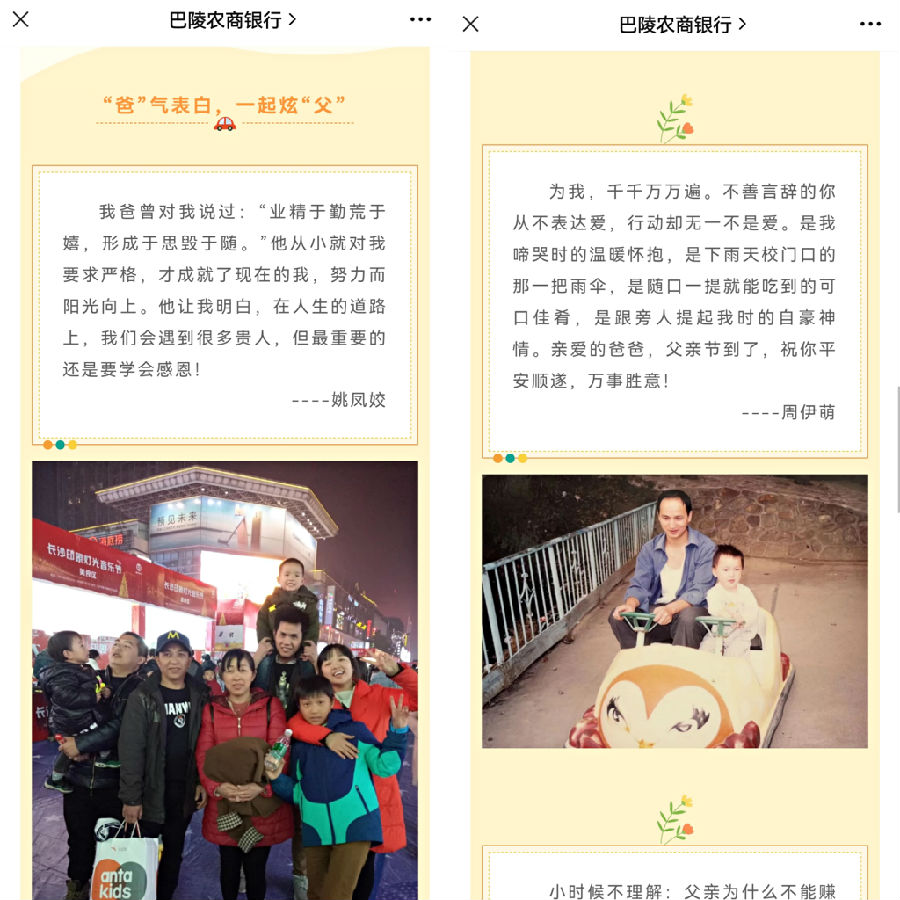
Task: Open 巴陵农商银行 account above 姚凤姣's message
Action: (x=232, y=19)
